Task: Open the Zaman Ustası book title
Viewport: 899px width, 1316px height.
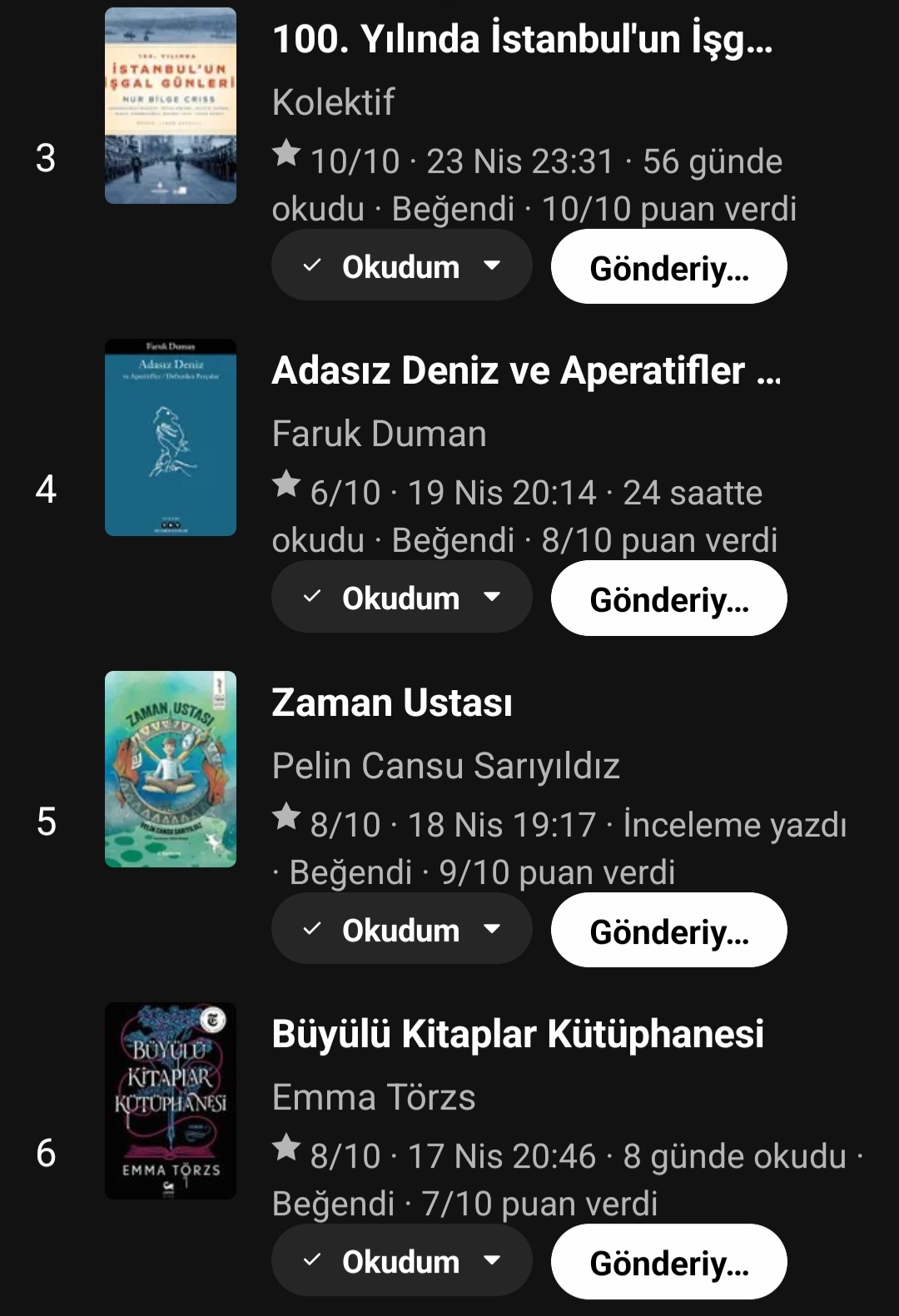Action: coord(392,703)
